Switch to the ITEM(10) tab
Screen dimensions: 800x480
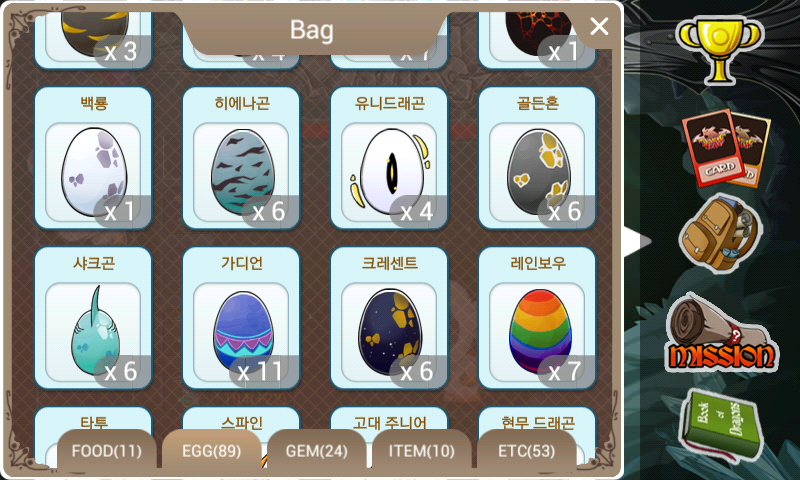[x=421, y=449]
